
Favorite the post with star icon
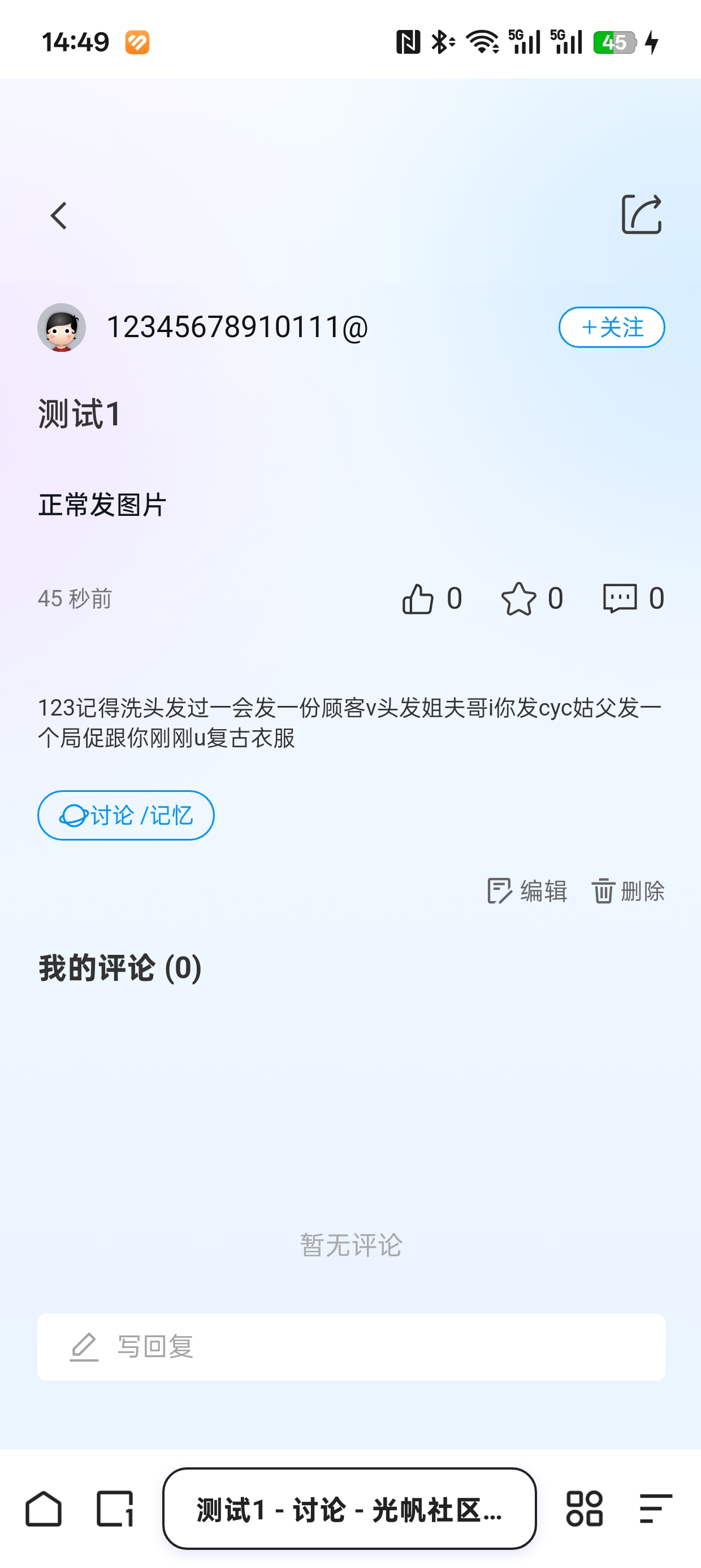point(518,598)
